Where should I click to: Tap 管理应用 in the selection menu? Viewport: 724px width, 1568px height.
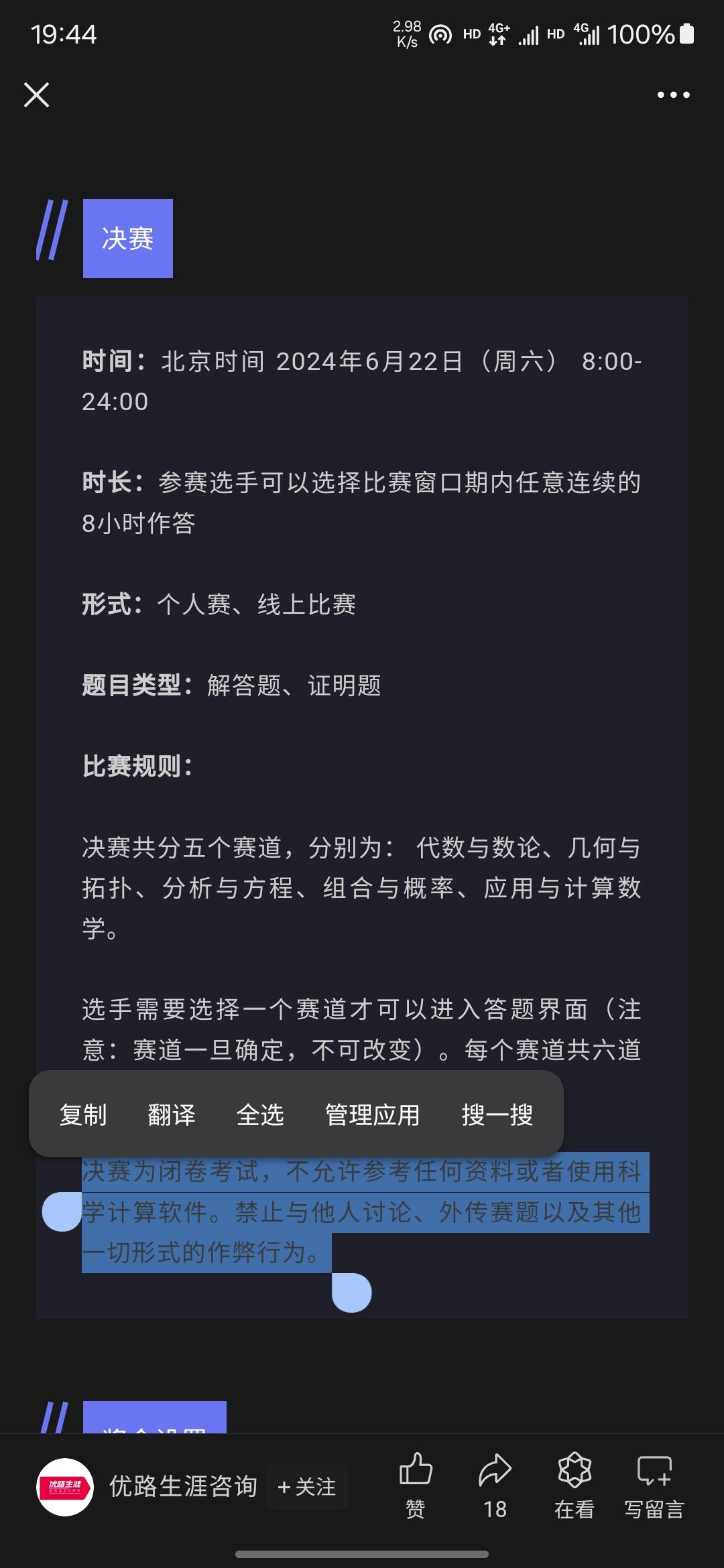pos(372,1115)
